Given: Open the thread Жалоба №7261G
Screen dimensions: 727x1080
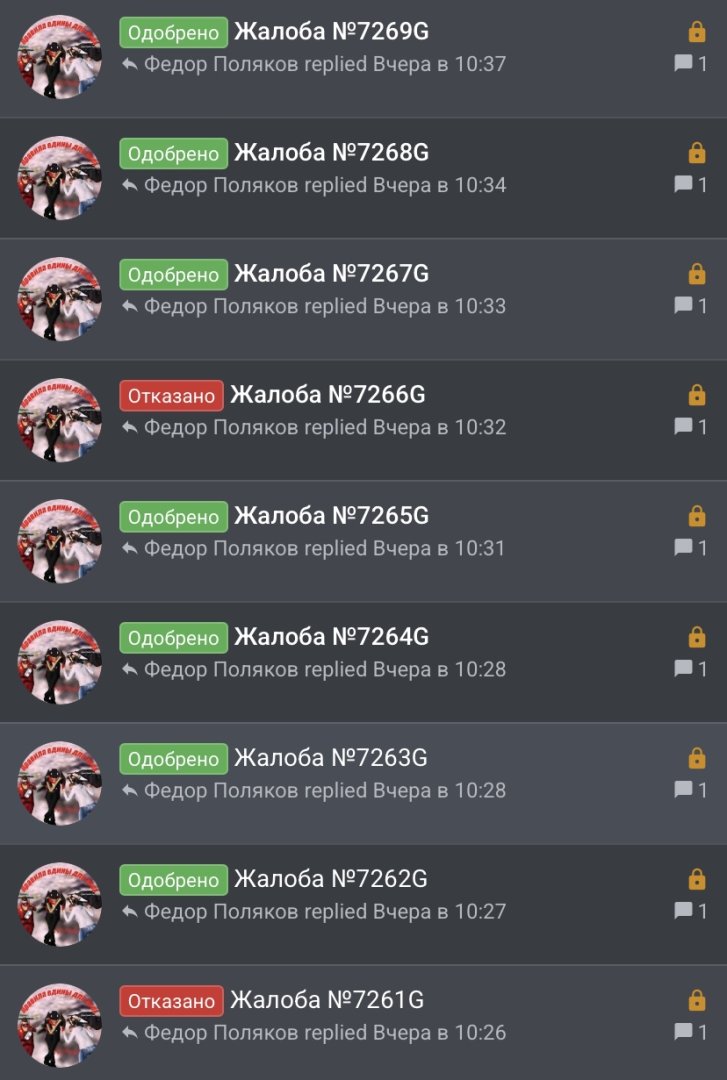Looking at the screenshot, I should tap(326, 1000).
